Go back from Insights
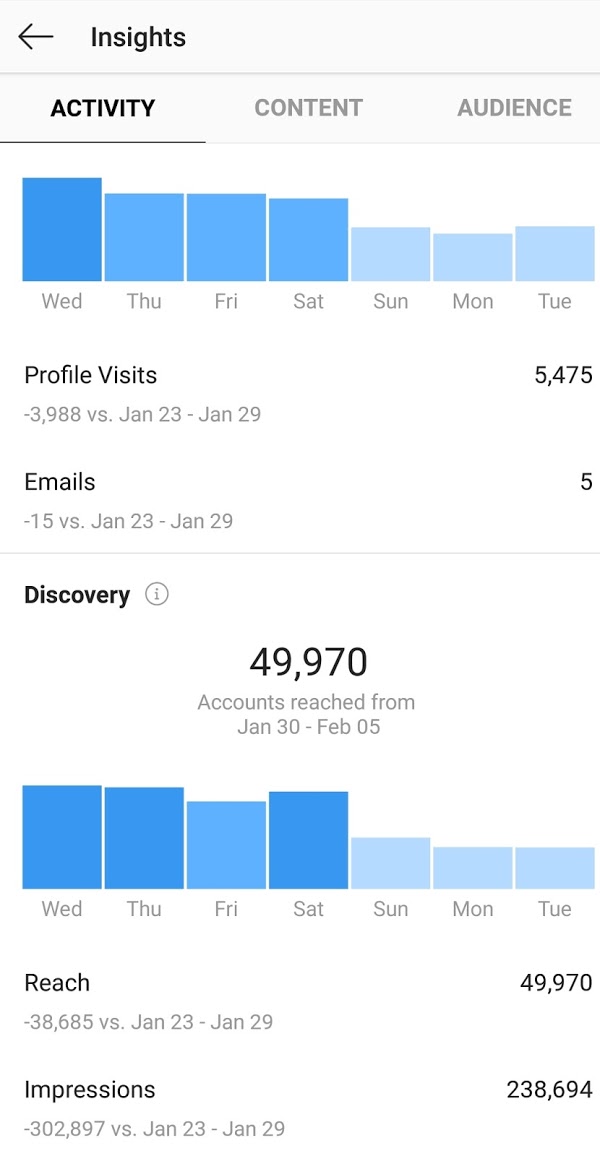The height and width of the screenshot is (1156, 600). coord(35,36)
